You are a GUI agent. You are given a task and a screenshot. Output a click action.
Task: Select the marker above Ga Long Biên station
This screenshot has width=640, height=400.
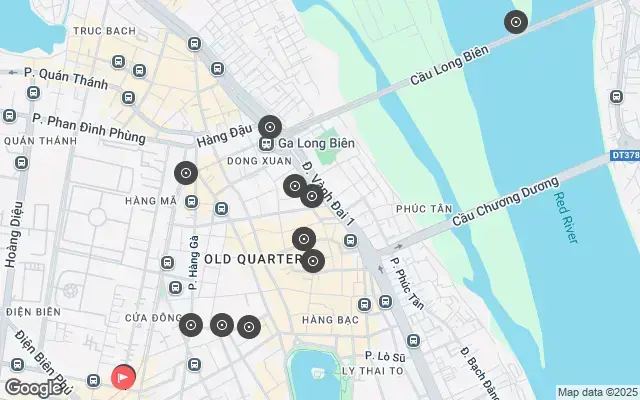click(x=269, y=127)
